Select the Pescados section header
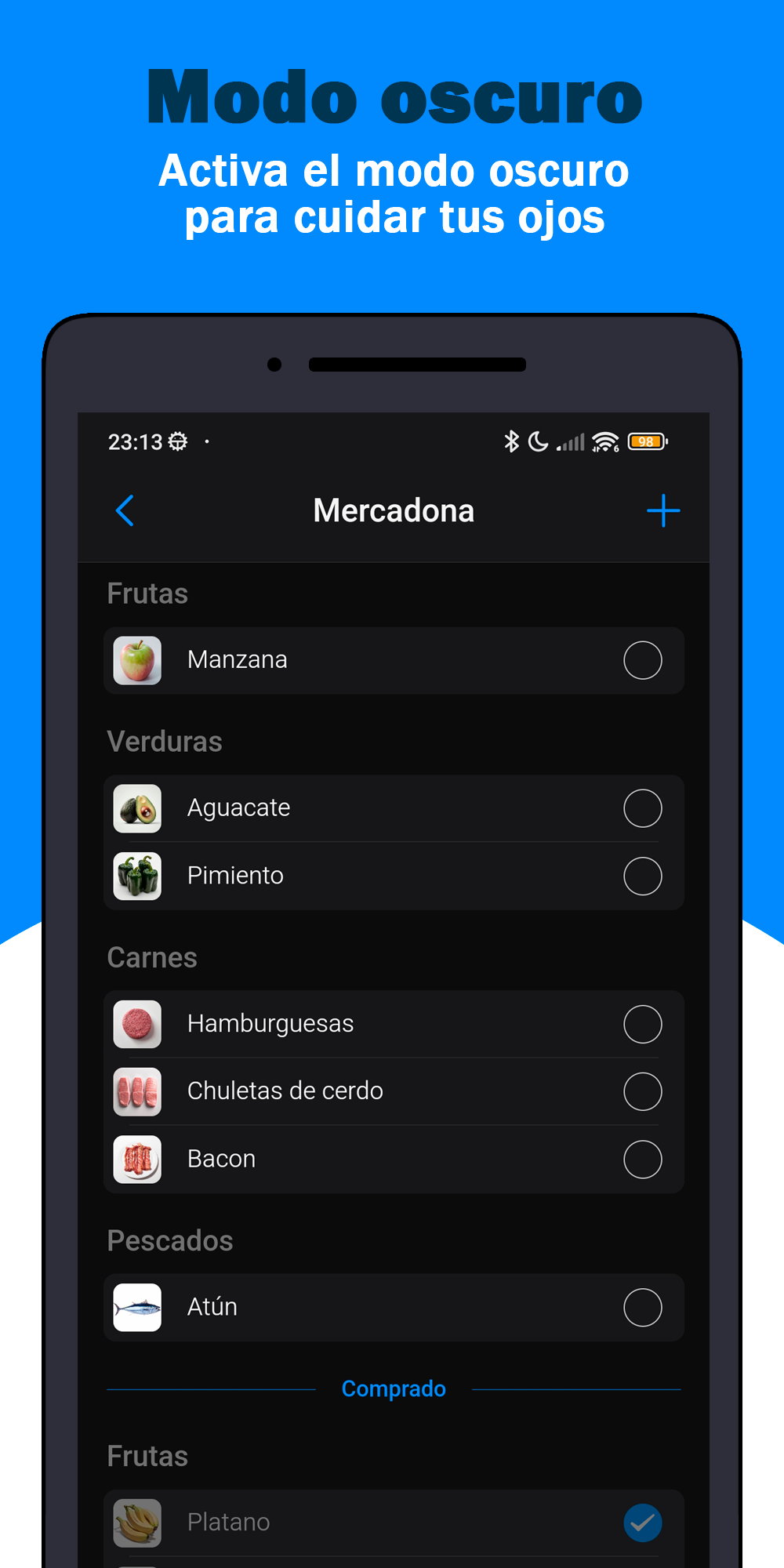This screenshot has height=1568, width=784. (170, 1241)
